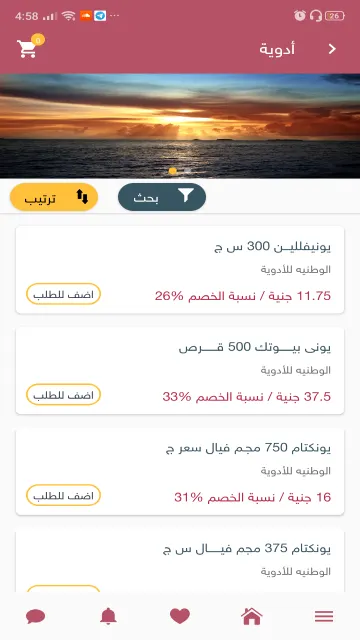Add يونى بيوتك 500 قرص to the order

[x=63, y=395]
